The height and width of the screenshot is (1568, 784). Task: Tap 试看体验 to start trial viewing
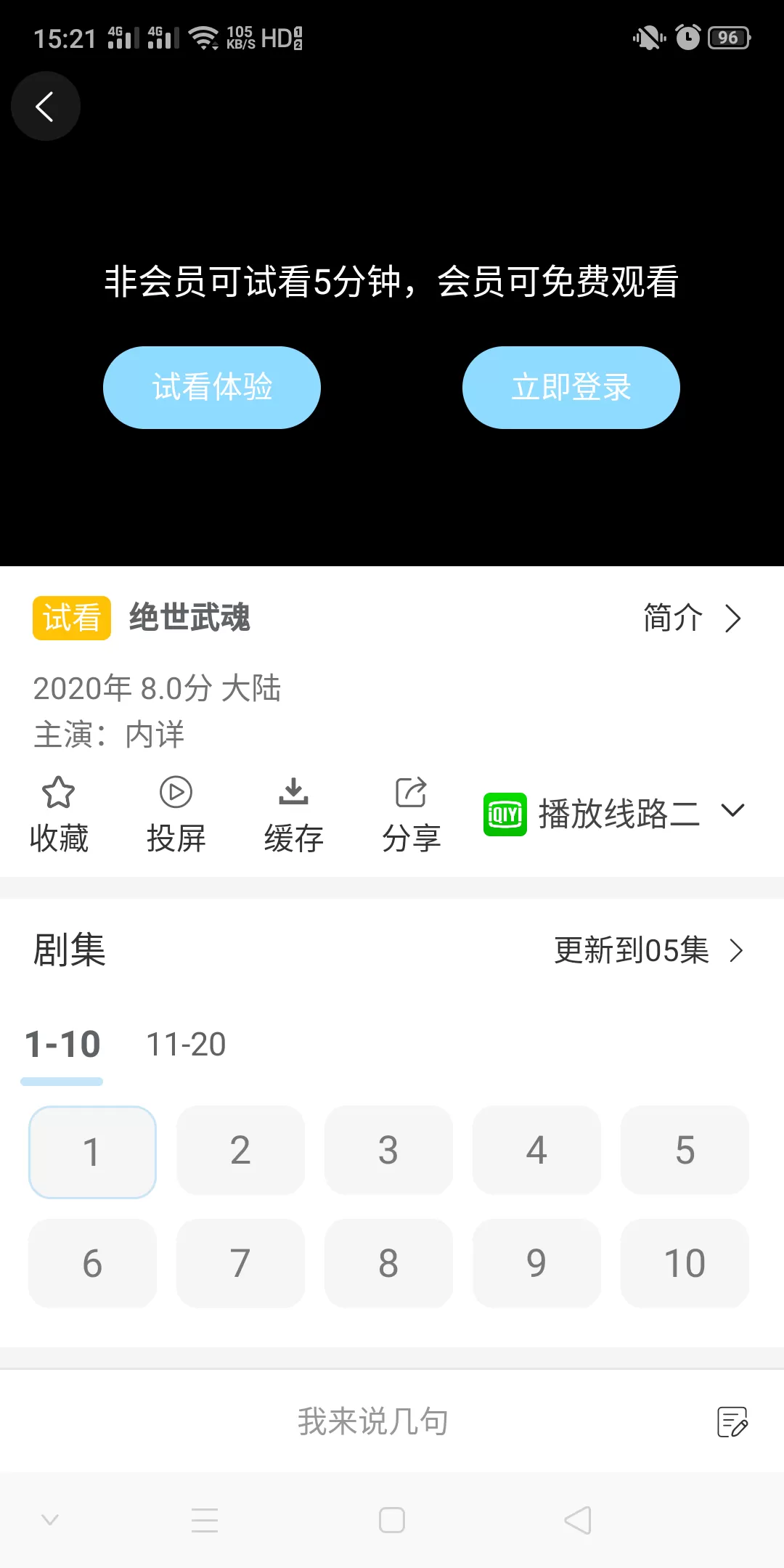tap(212, 388)
